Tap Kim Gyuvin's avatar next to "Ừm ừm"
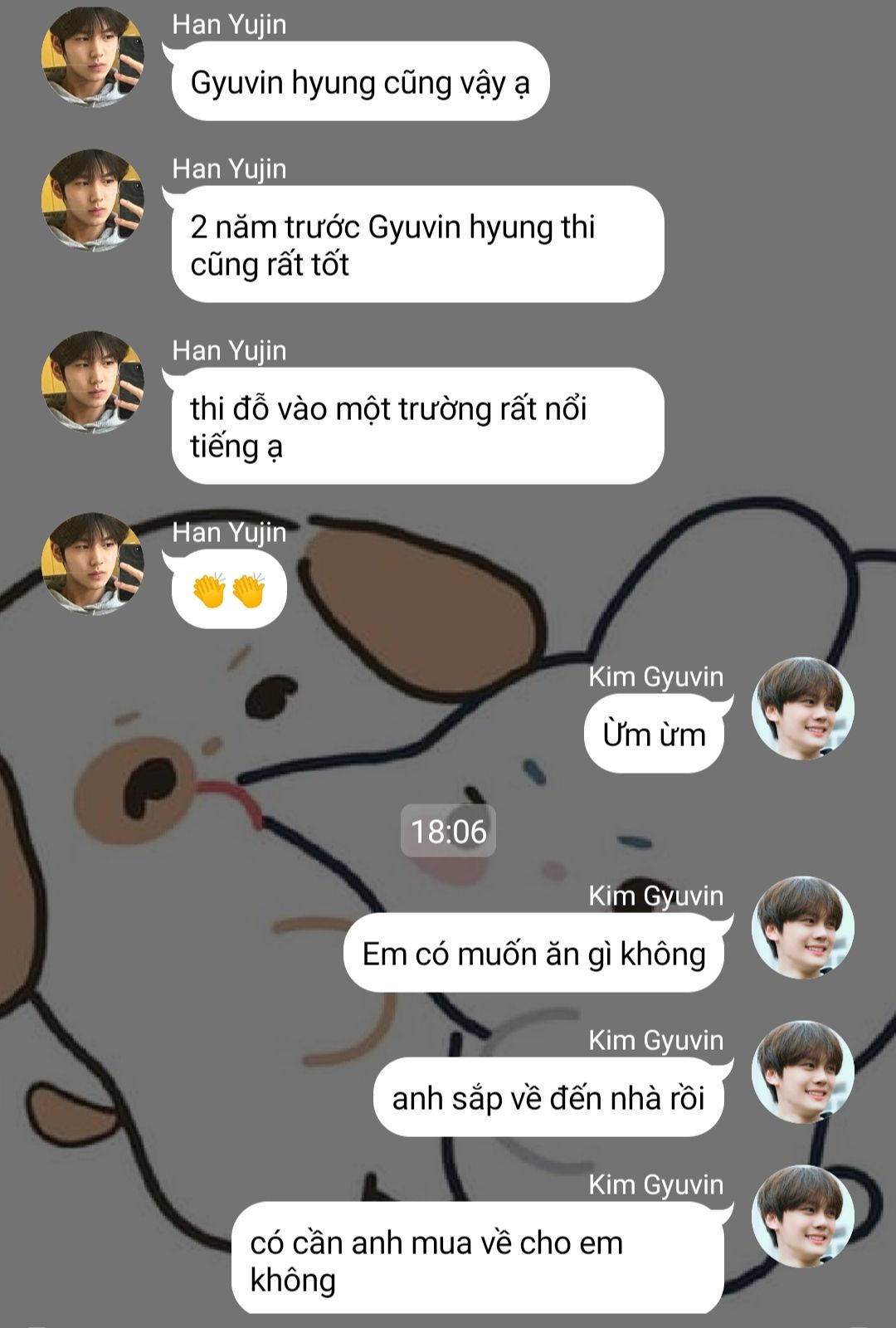The width and height of the screenshot is (896, 1328). pyautogui.click(x=802, y=708)
